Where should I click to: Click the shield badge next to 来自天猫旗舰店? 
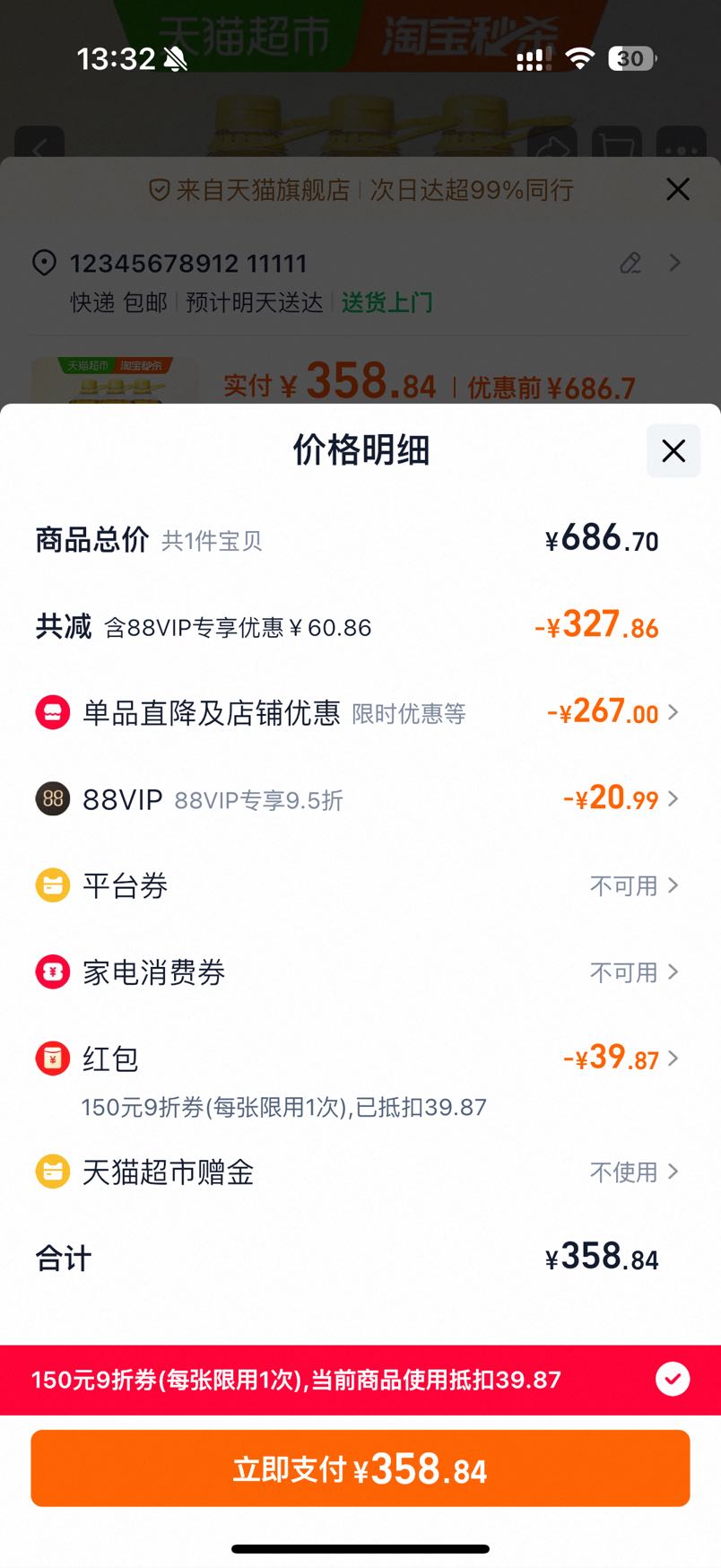[x=158, y=189]
